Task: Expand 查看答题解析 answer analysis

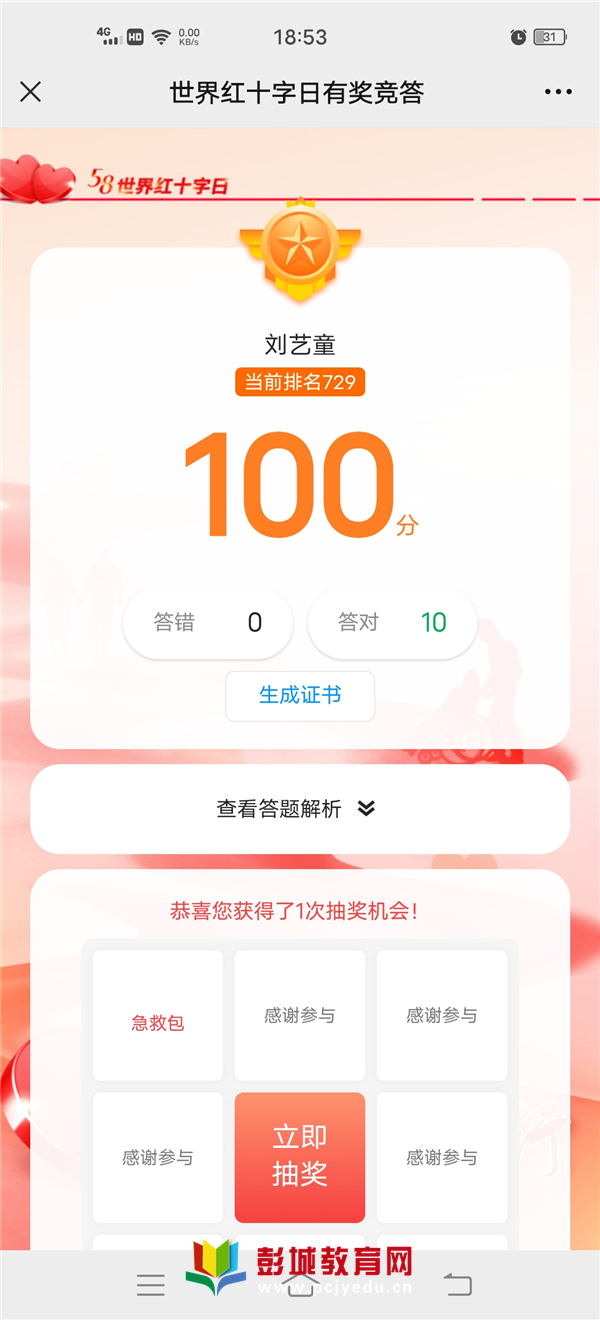Action: point(298,809)
